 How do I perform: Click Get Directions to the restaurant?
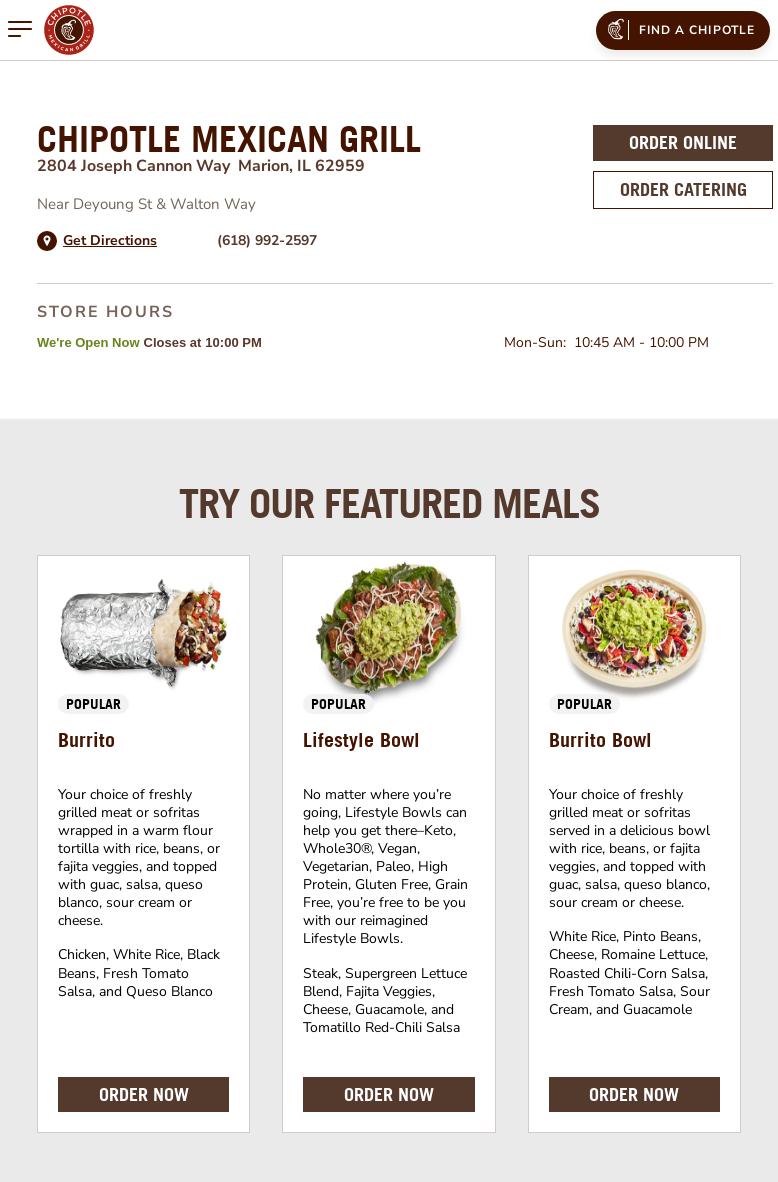click(110, 241)
